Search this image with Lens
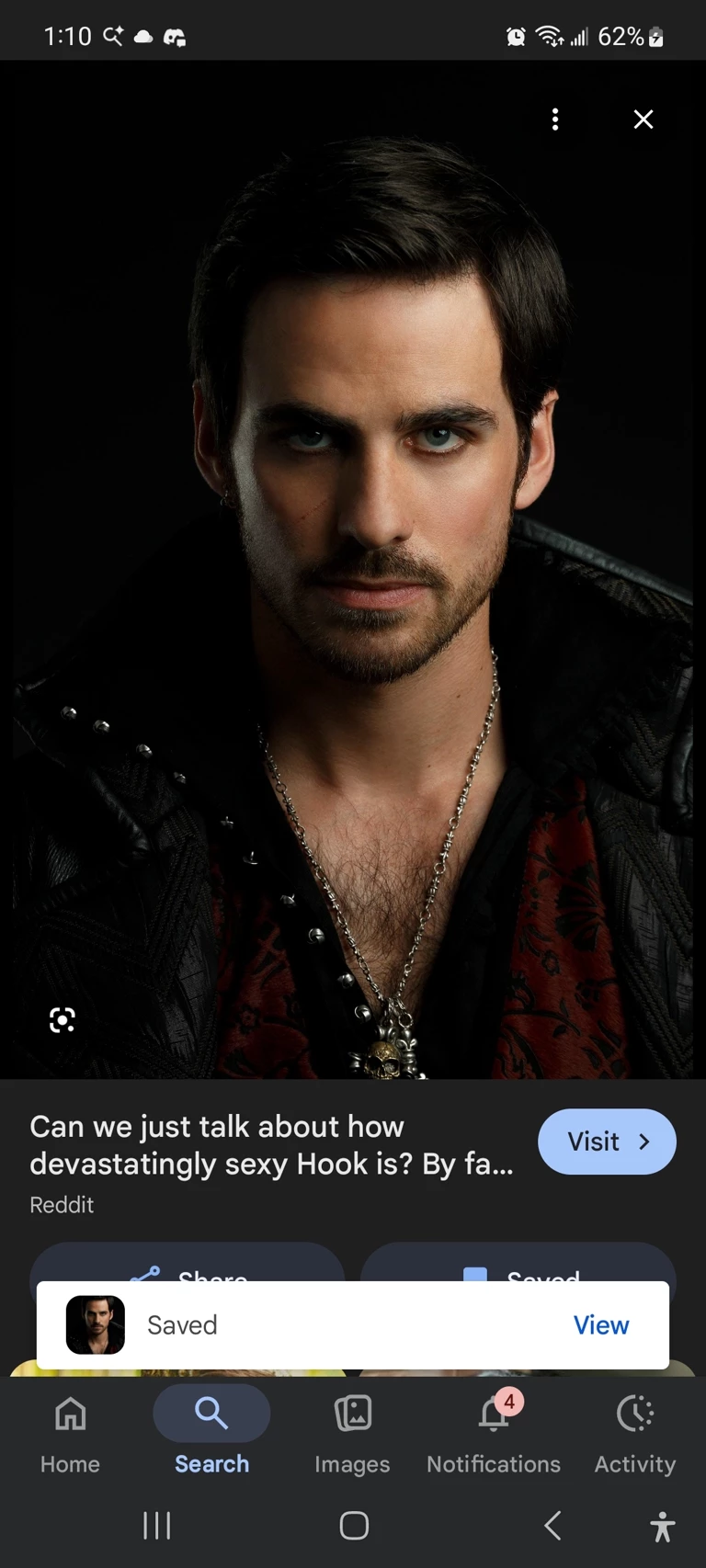Image resolution: width=706 pixels, height=1568 pixels. coord(63,1020)
